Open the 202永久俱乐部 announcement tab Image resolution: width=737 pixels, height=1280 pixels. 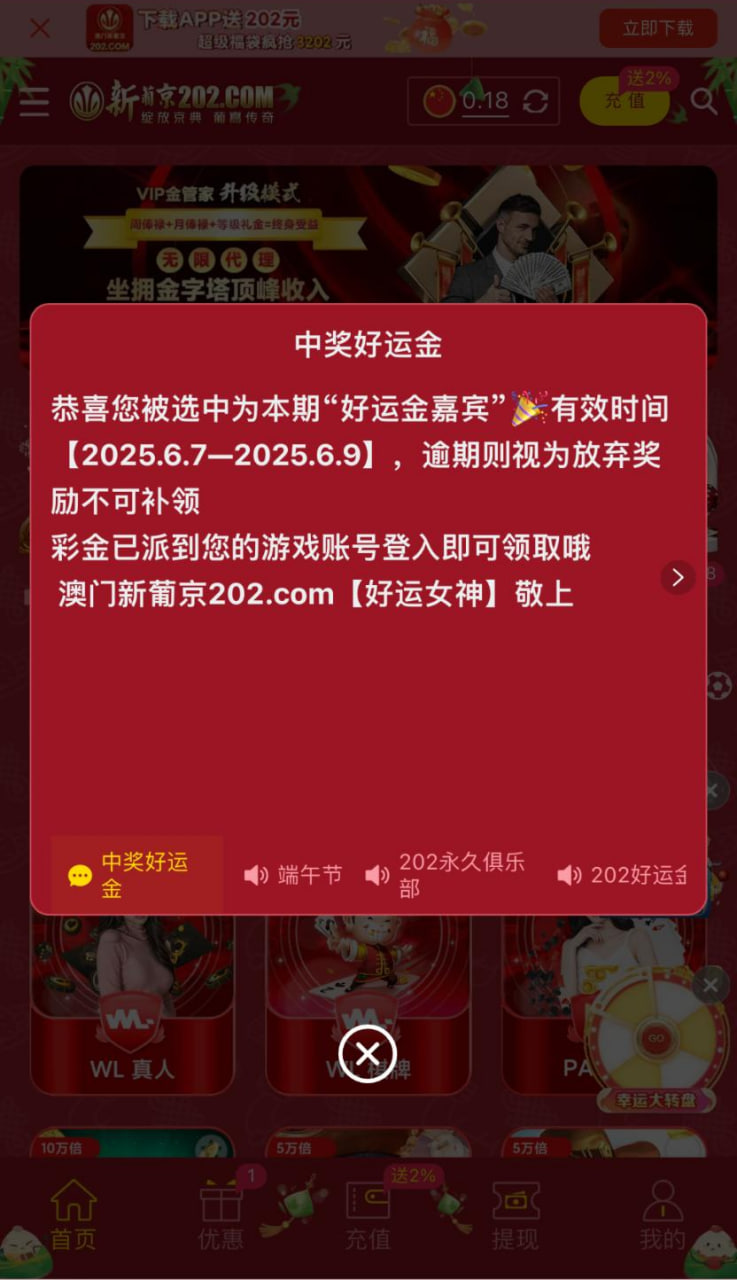[447, 875]
